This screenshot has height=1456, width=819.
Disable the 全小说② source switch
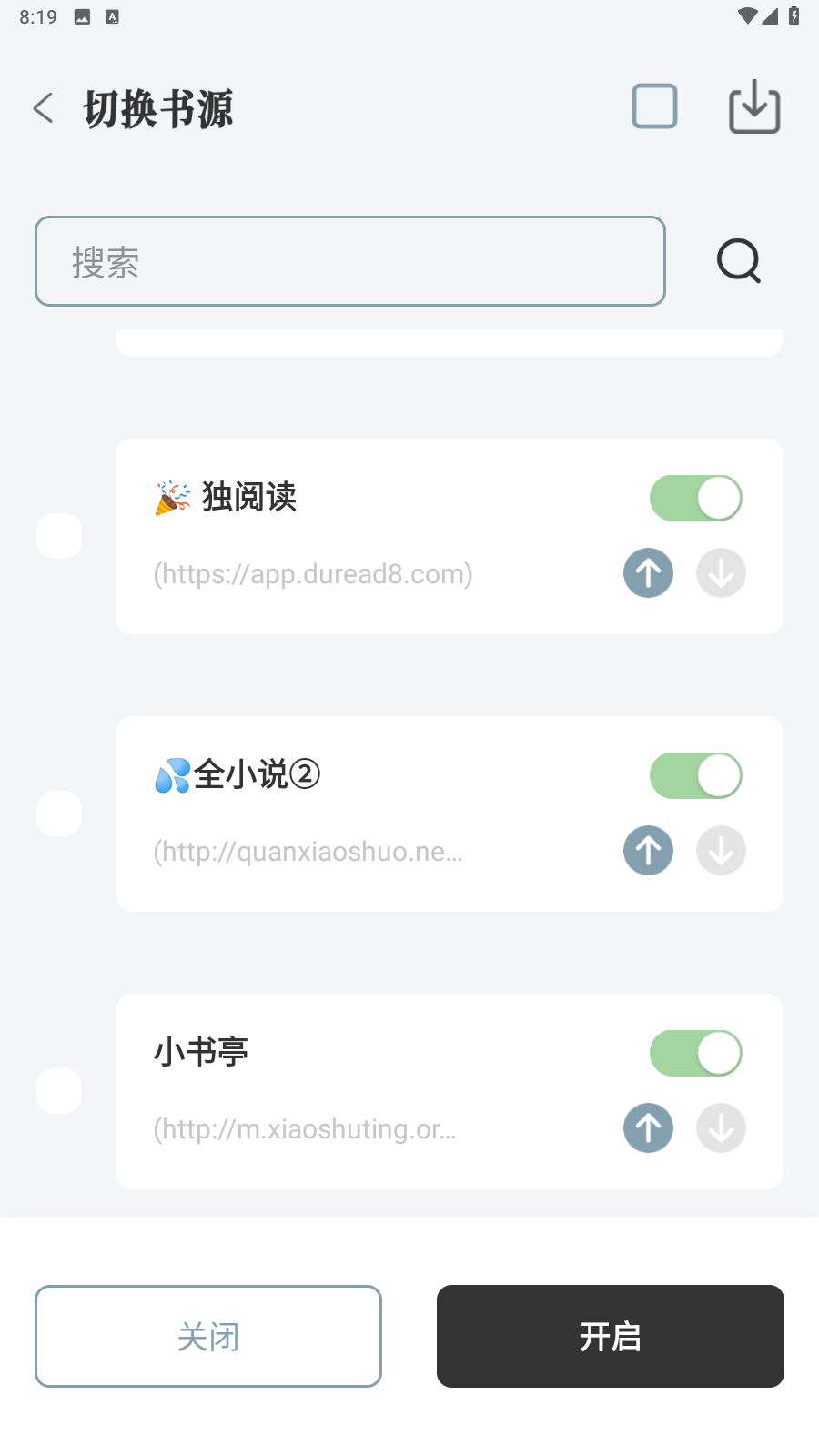(696, 775)
